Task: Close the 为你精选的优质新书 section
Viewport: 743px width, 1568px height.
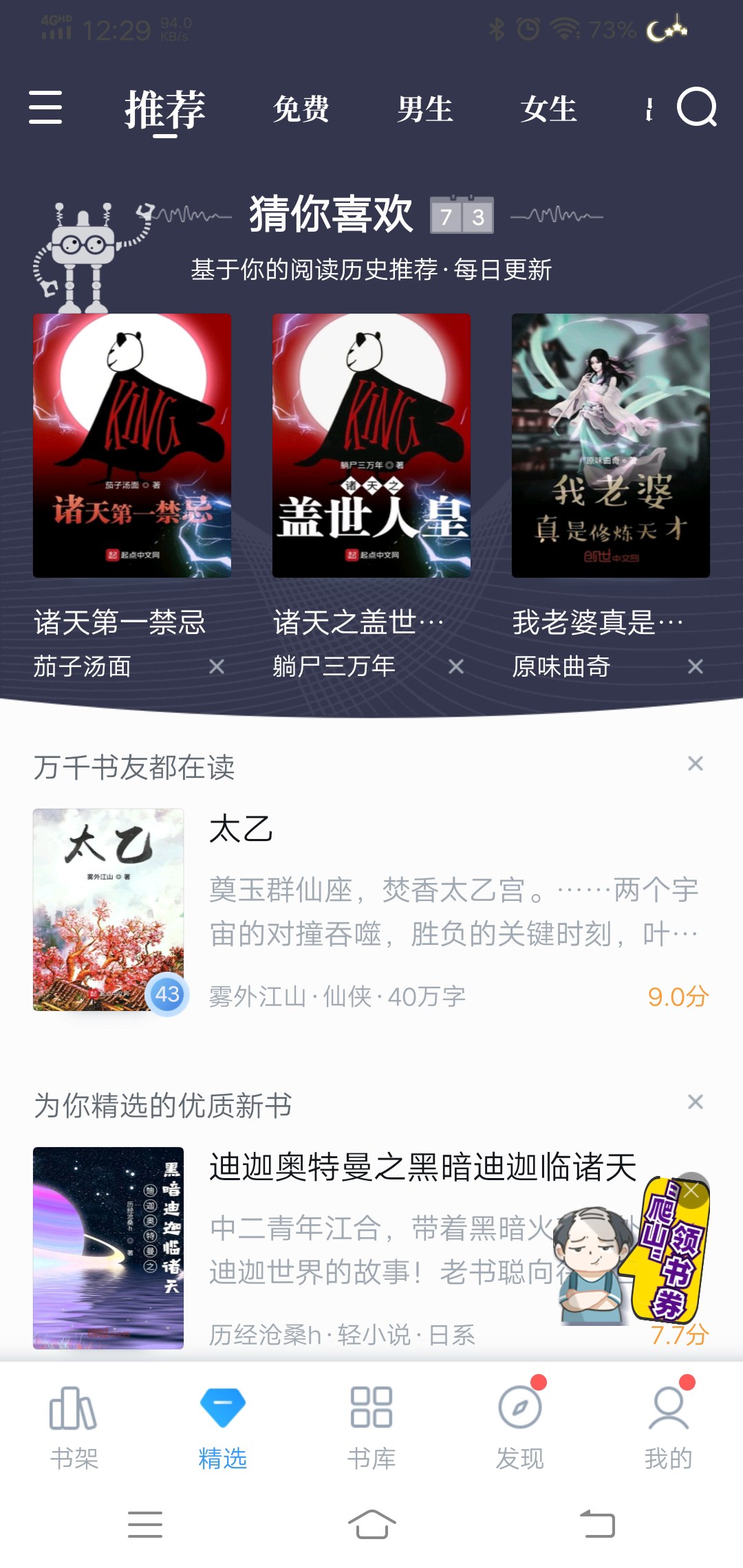Action: coord(696,1102)
